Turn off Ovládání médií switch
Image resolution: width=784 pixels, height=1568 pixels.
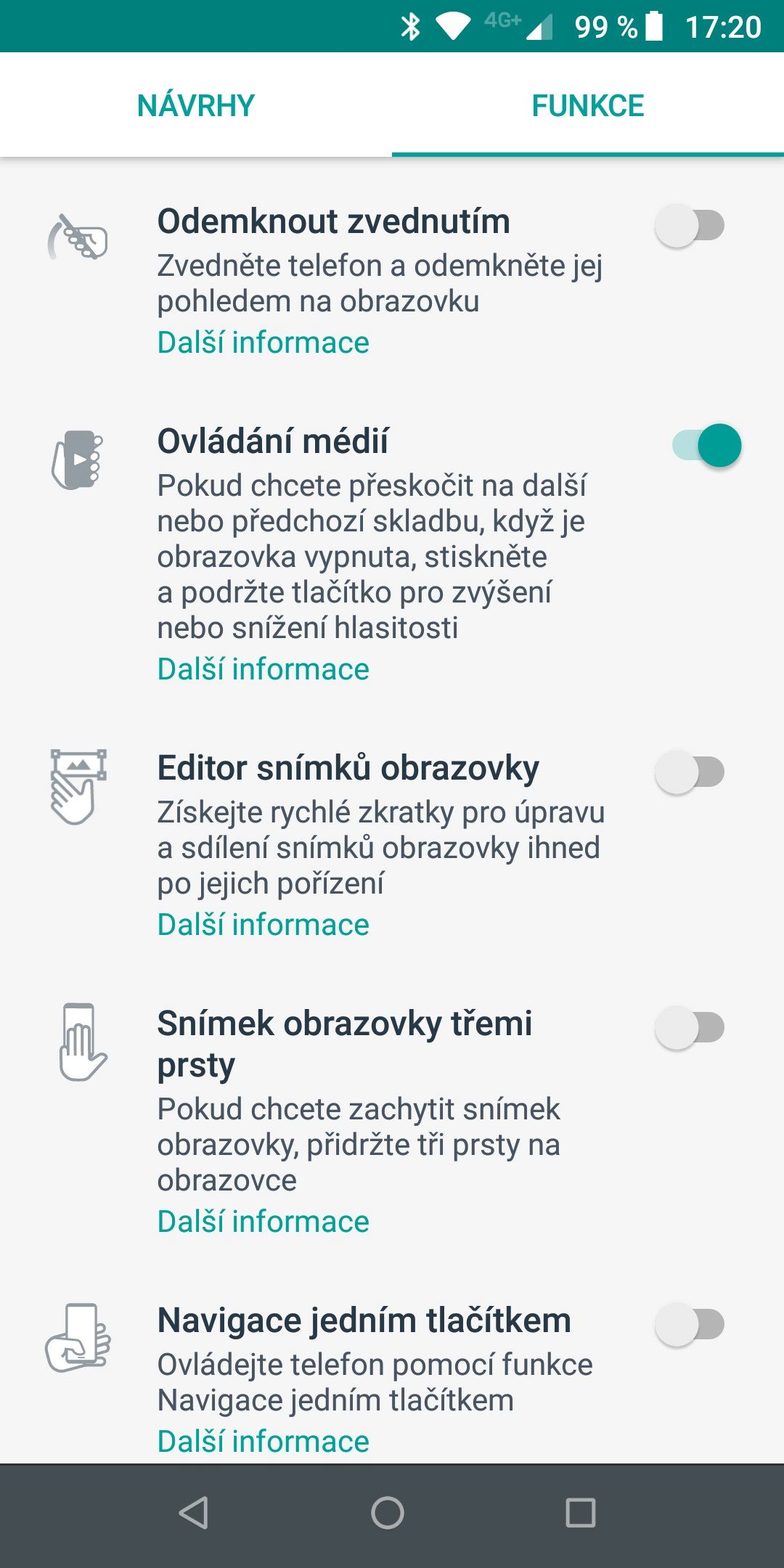click(706, 445)
